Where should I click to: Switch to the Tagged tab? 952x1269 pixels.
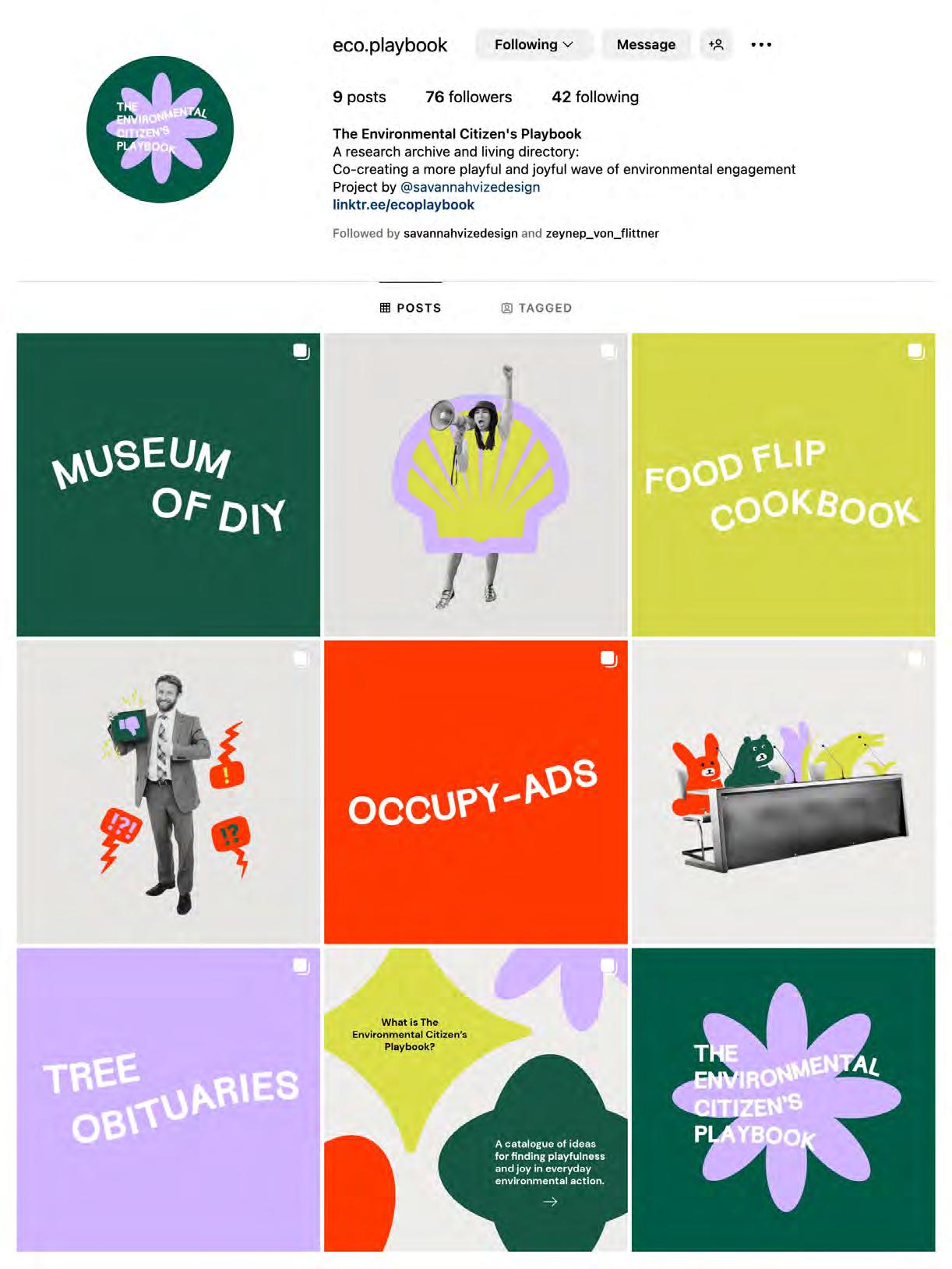[536, 308]
